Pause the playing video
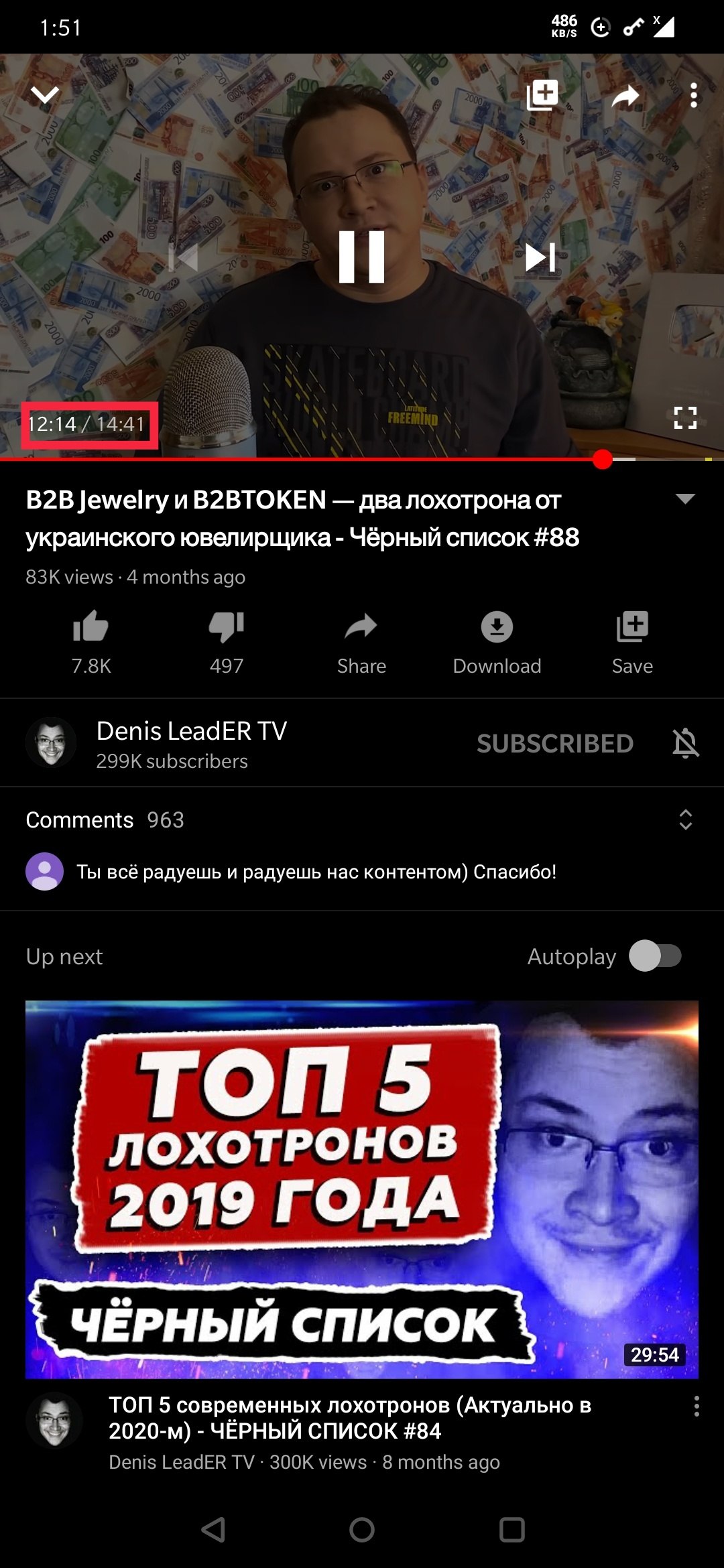The image size is (724, 1568). (x=361, y=257)
